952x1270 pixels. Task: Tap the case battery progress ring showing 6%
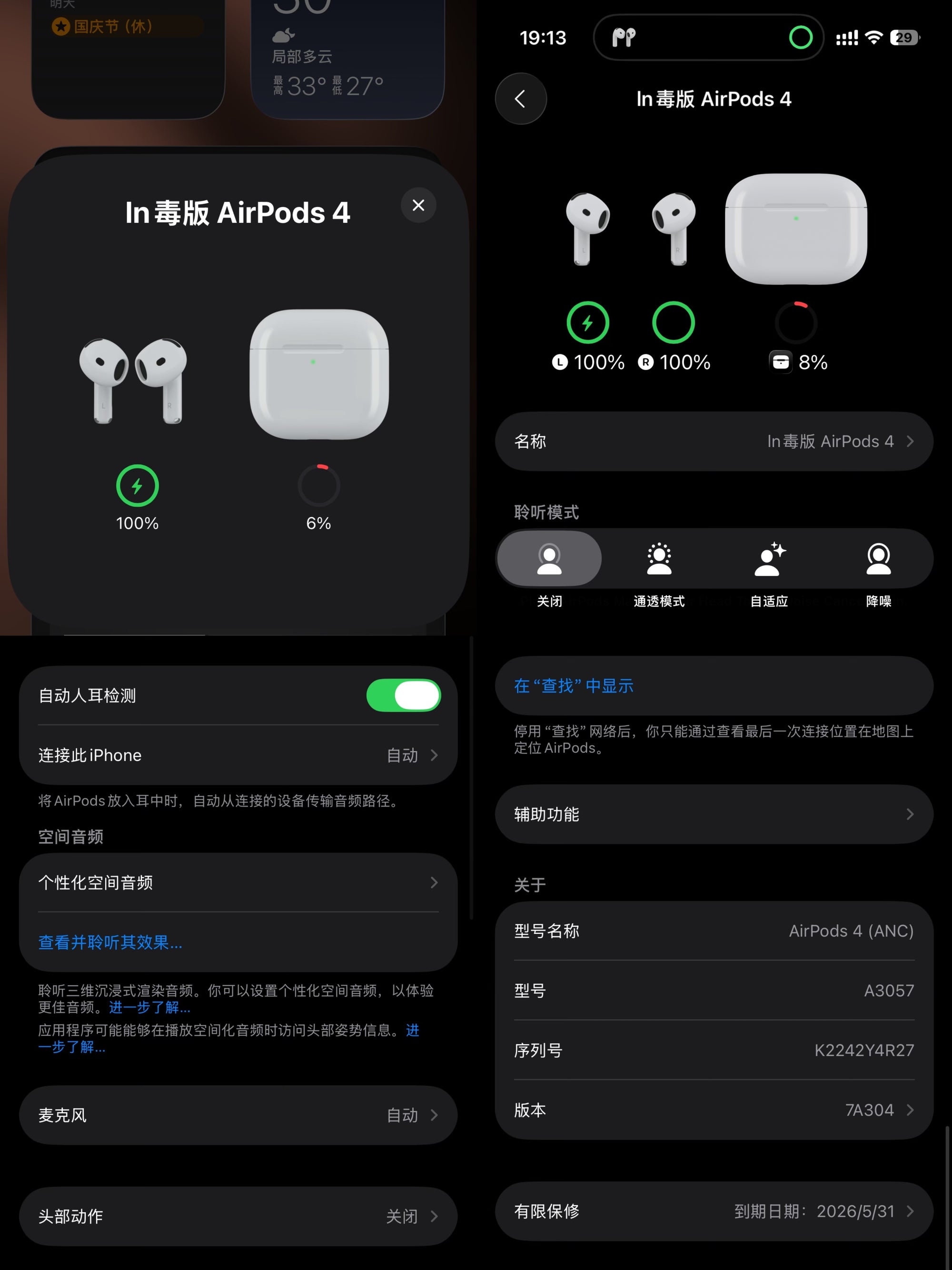318,485
